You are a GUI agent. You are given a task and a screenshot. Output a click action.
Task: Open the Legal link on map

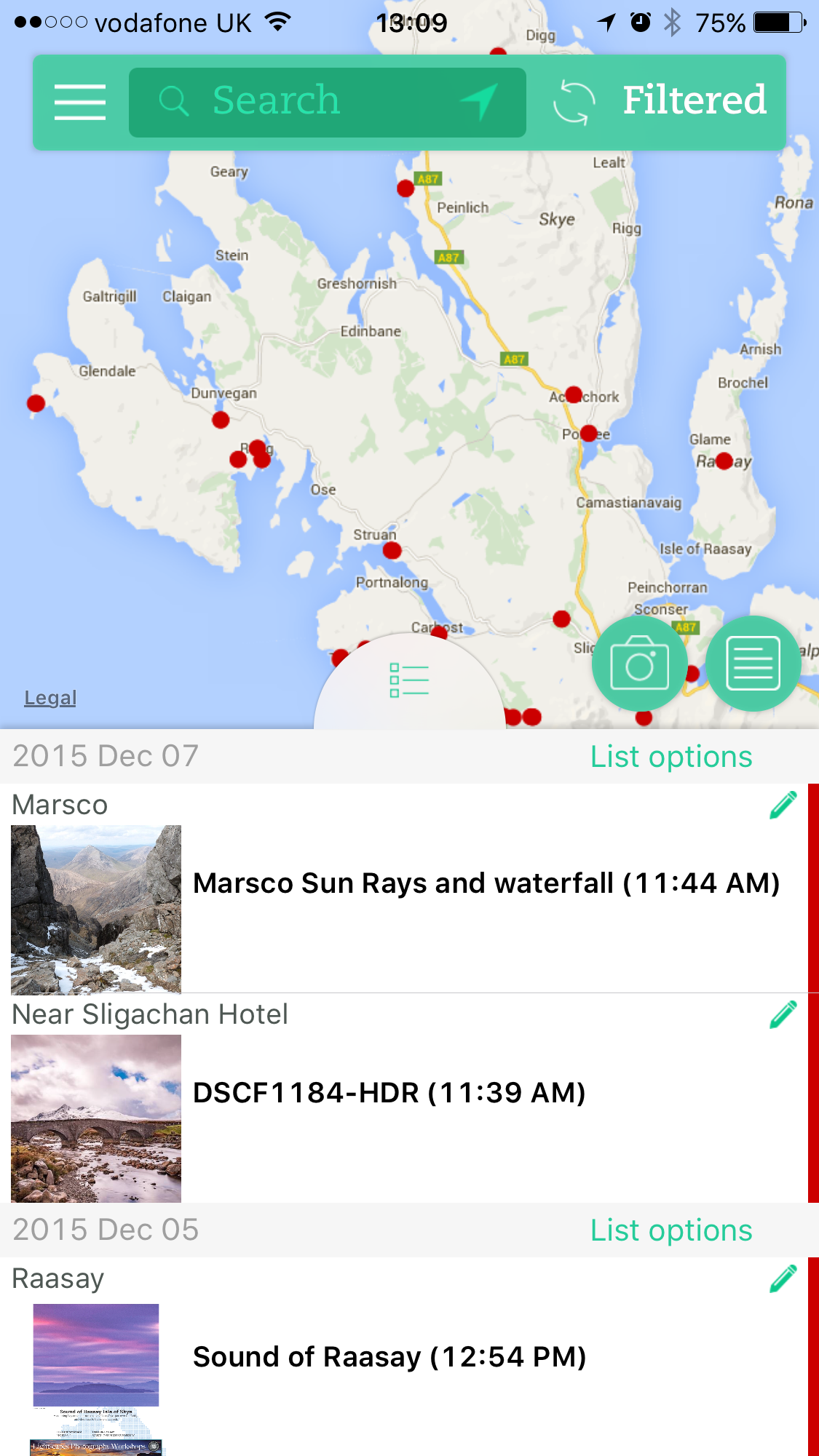[50, 698]
